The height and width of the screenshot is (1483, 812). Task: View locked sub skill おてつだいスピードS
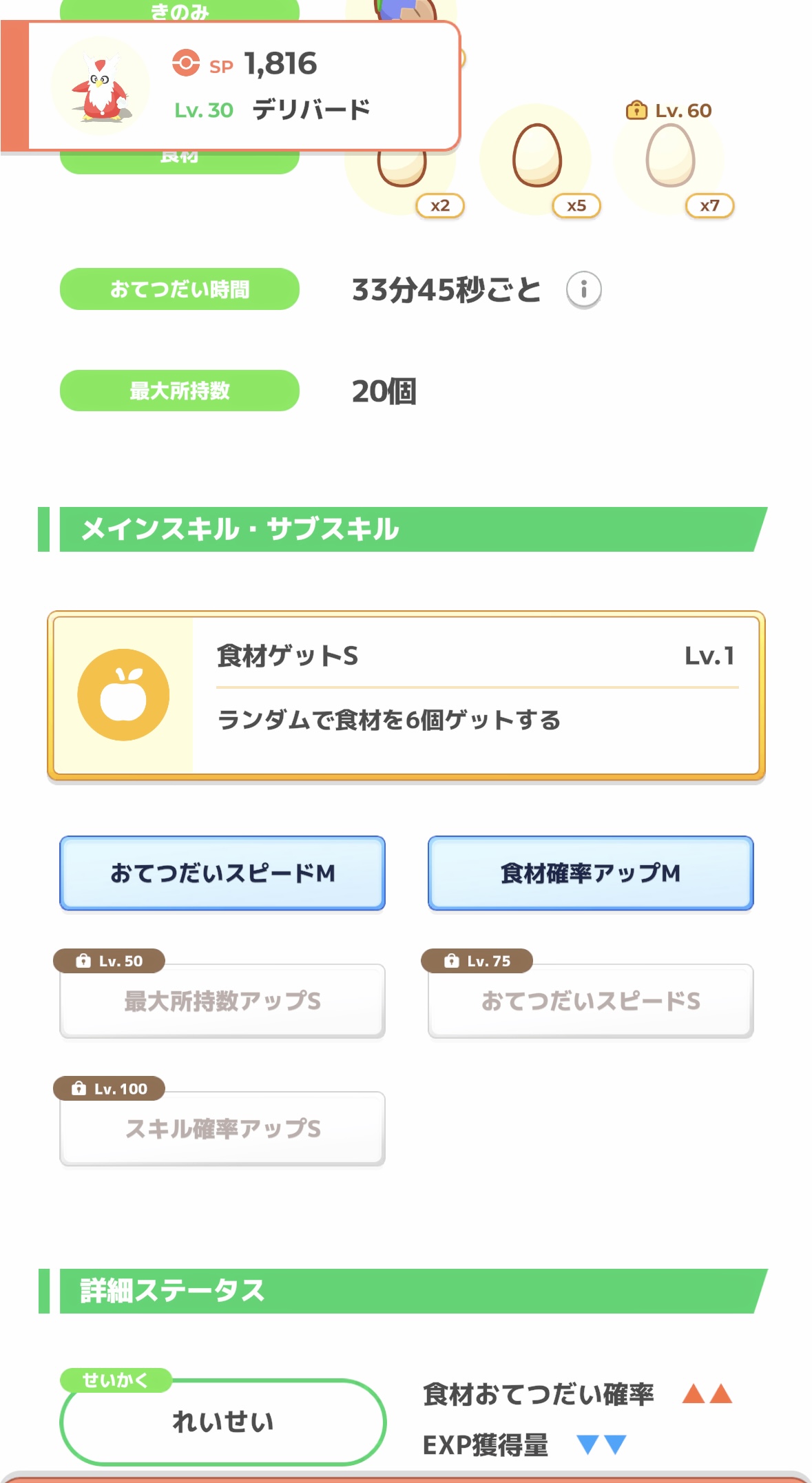coord(590,1001)
